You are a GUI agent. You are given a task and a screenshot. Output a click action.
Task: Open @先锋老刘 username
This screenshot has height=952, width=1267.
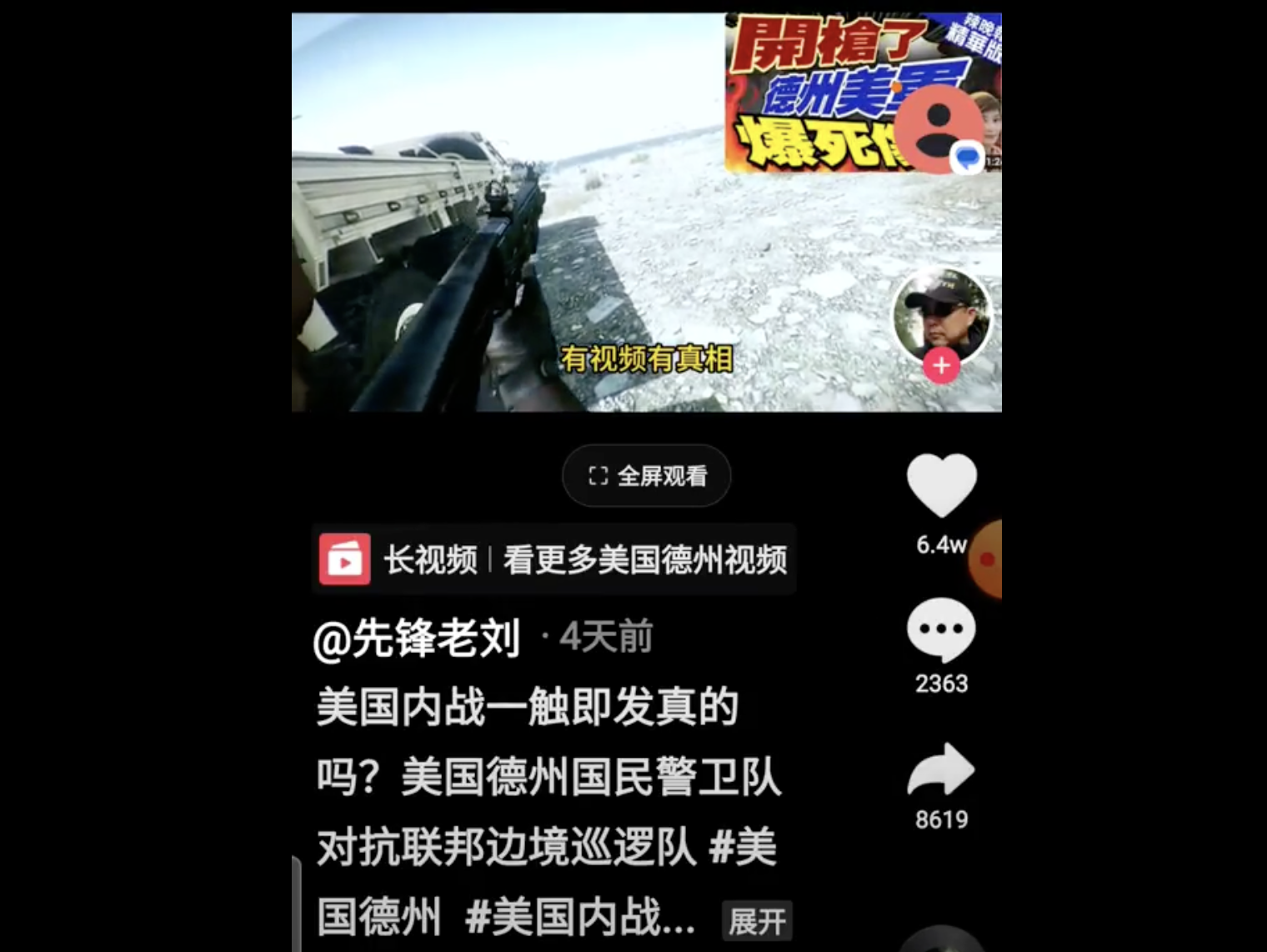pyautogui.click(x=417, y=639)
